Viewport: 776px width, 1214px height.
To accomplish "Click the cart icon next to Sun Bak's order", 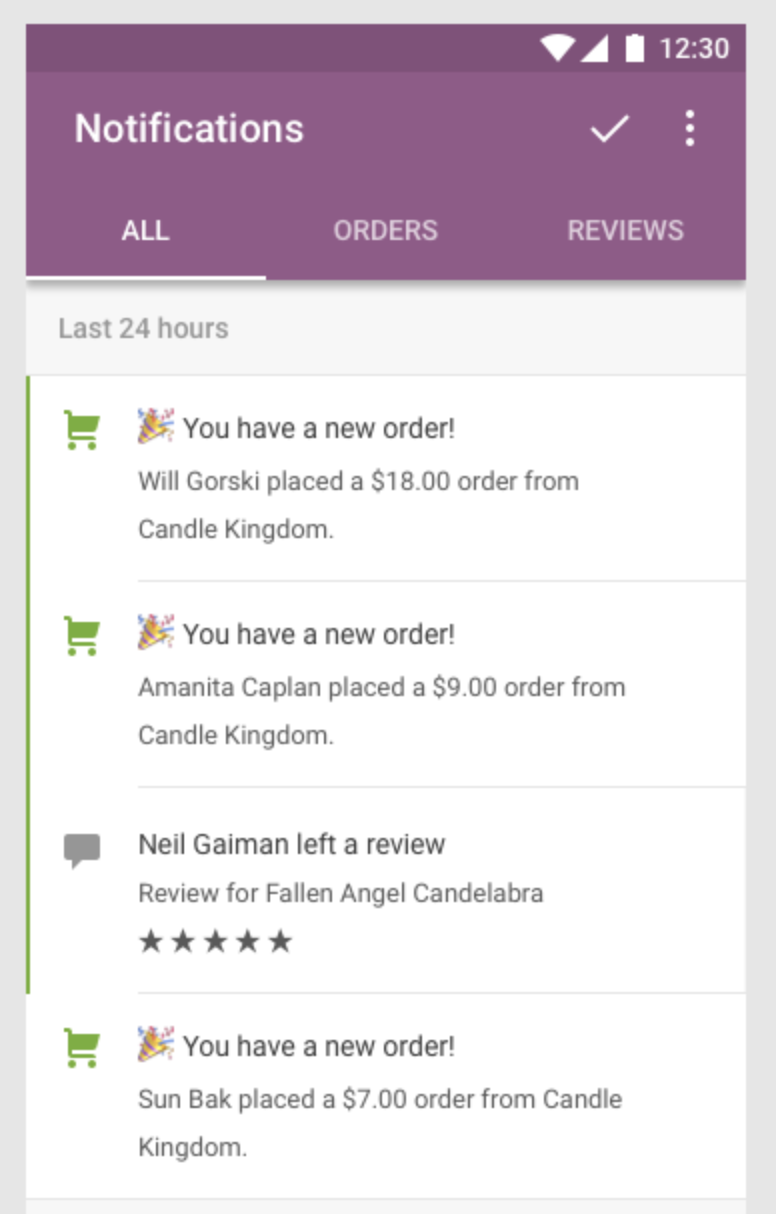I will (83, 1046).
